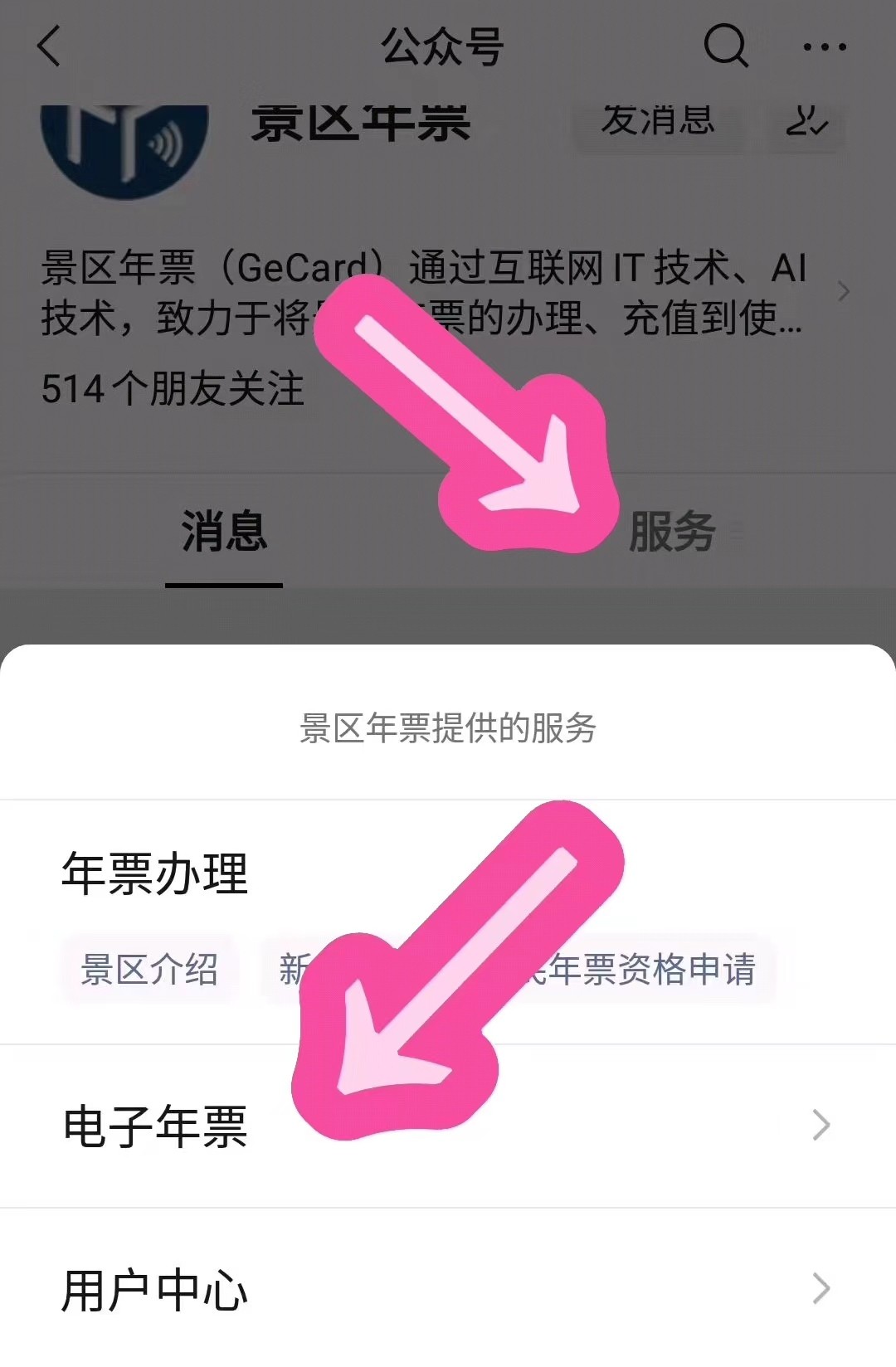Switch to the 服务 tab
The width and height of the screenshot is (896, 1367).
672,533
